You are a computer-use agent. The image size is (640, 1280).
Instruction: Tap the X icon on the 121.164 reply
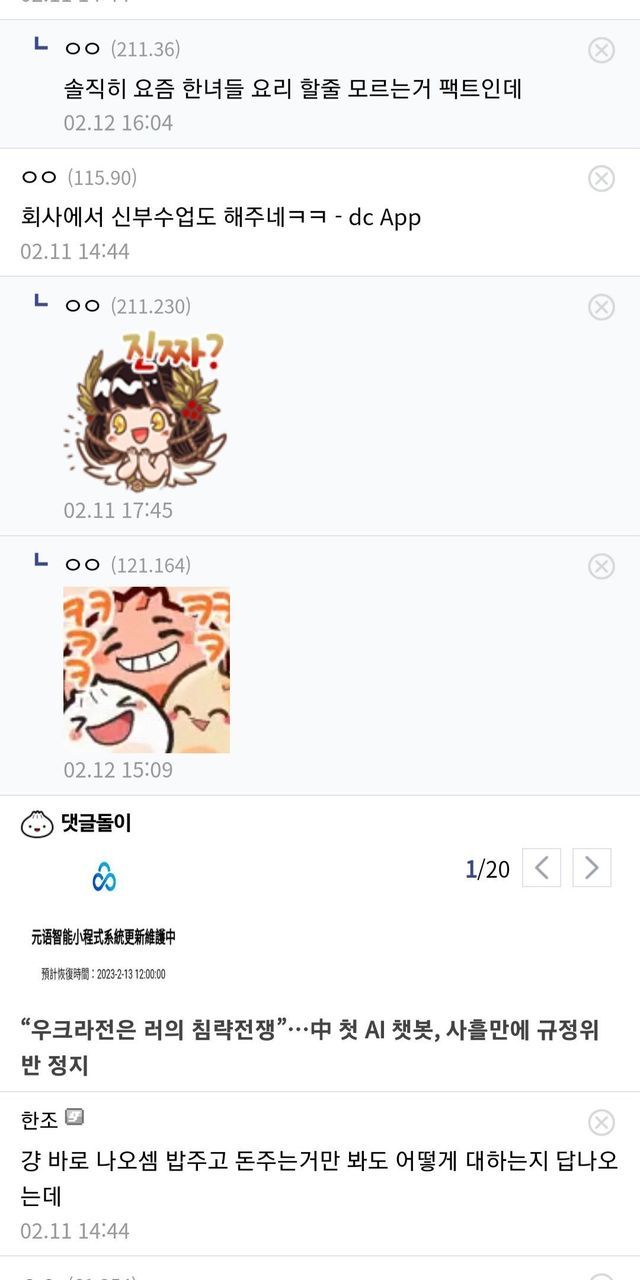(601, 567)
